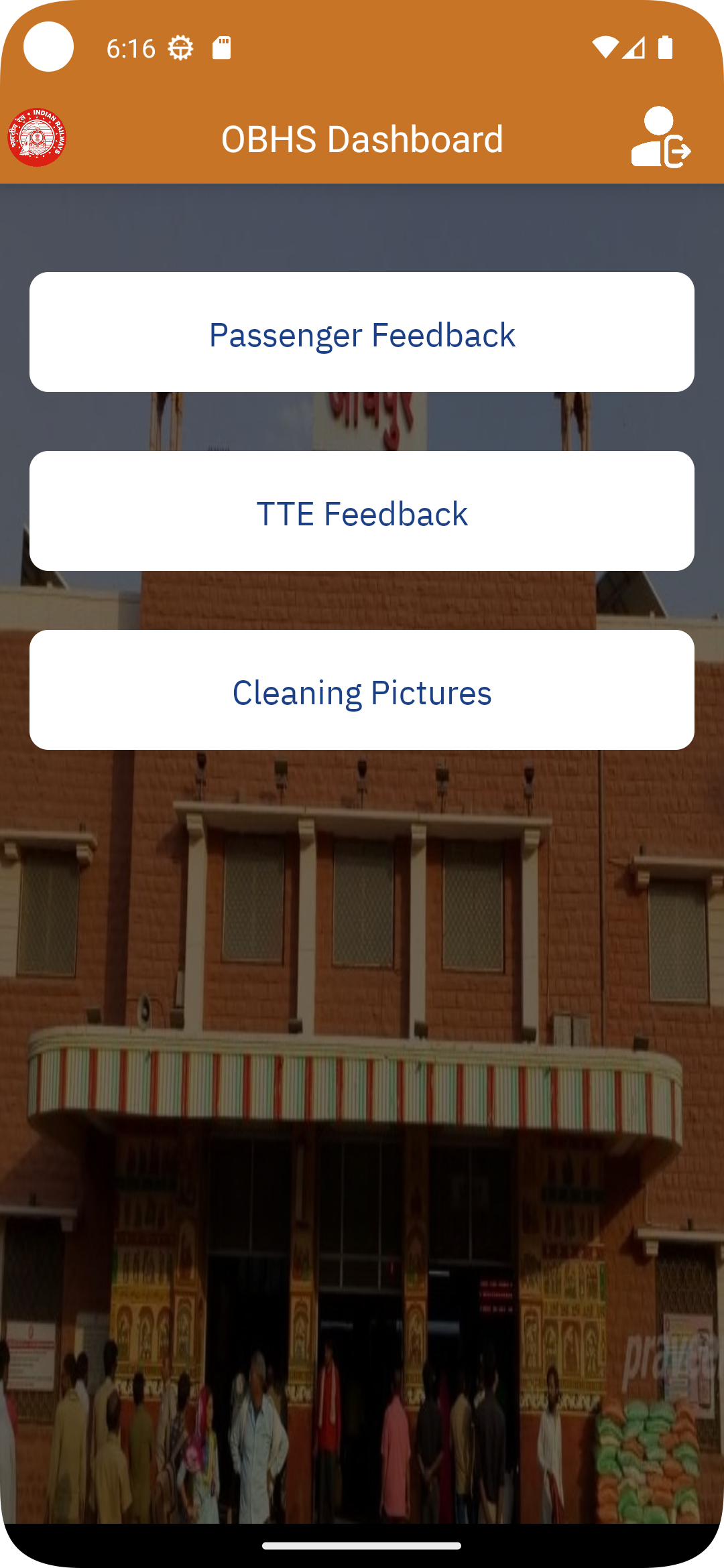Image resolution: width=724 pixels, height=1568 pixels.
Task: Open Passenger Feedback
Action: tap(362, 332)
